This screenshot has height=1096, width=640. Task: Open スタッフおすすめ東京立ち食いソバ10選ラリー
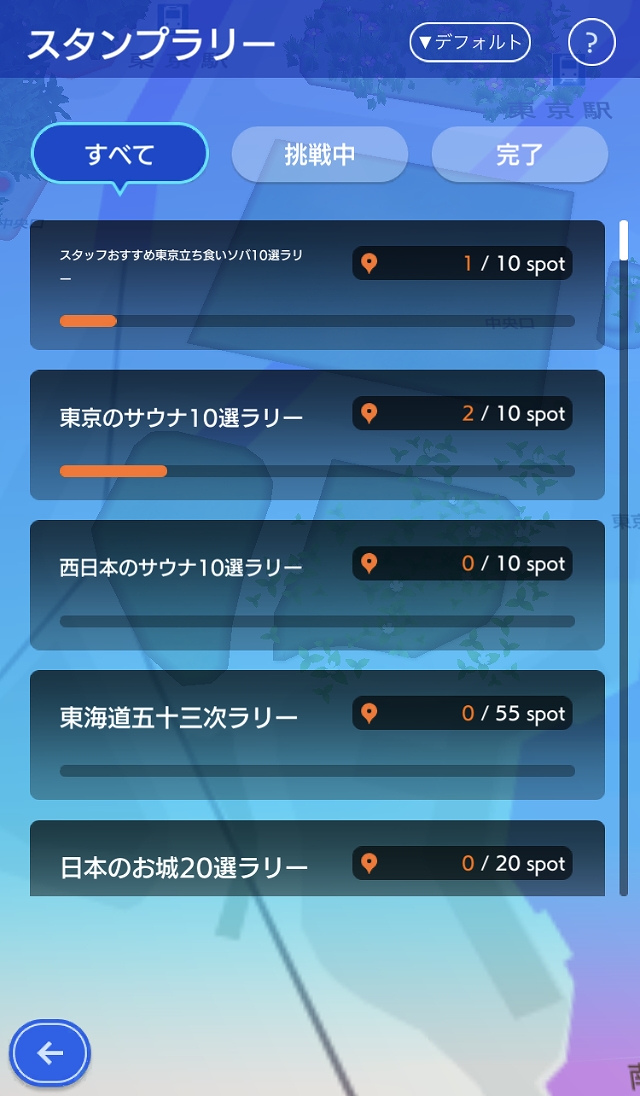tap(317, 285)
